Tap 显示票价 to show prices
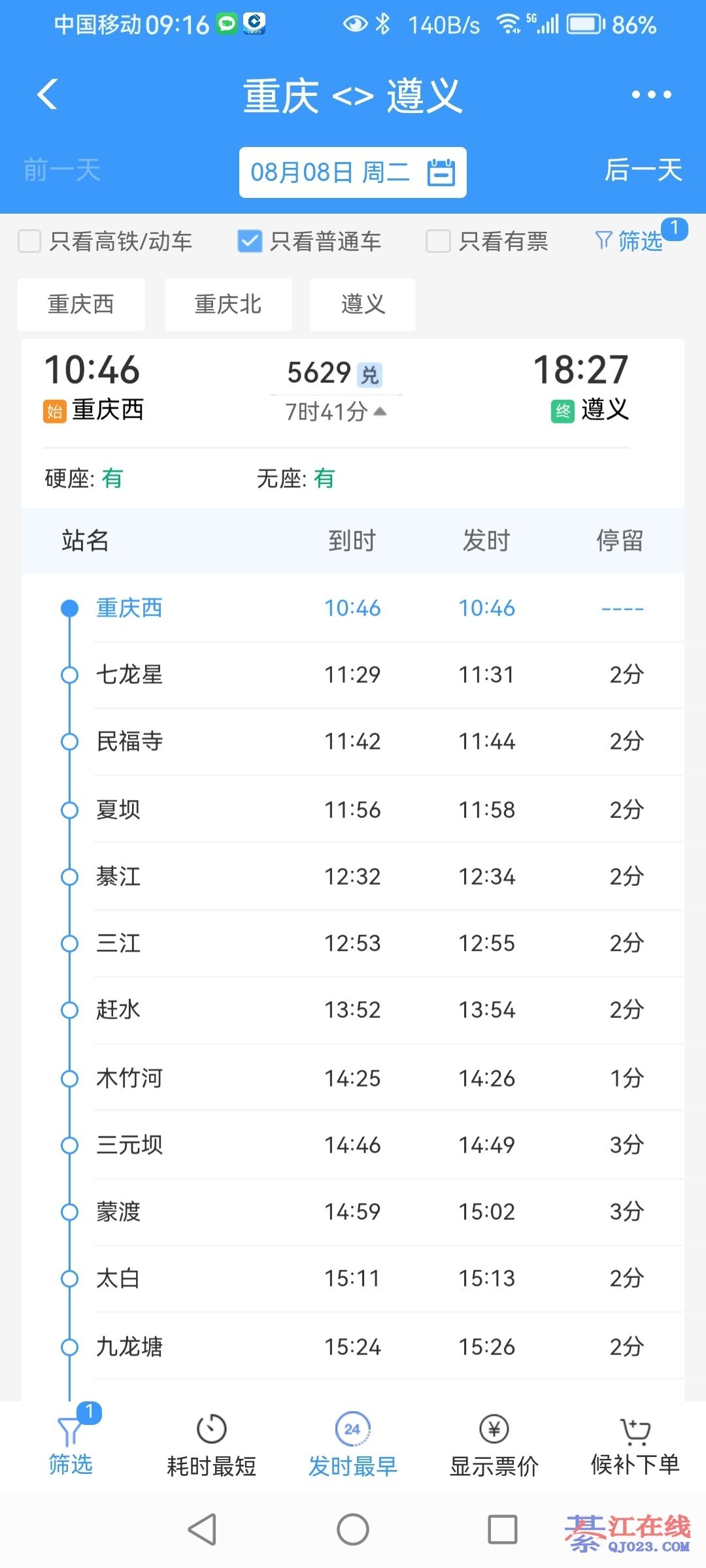 [494, 1446]
